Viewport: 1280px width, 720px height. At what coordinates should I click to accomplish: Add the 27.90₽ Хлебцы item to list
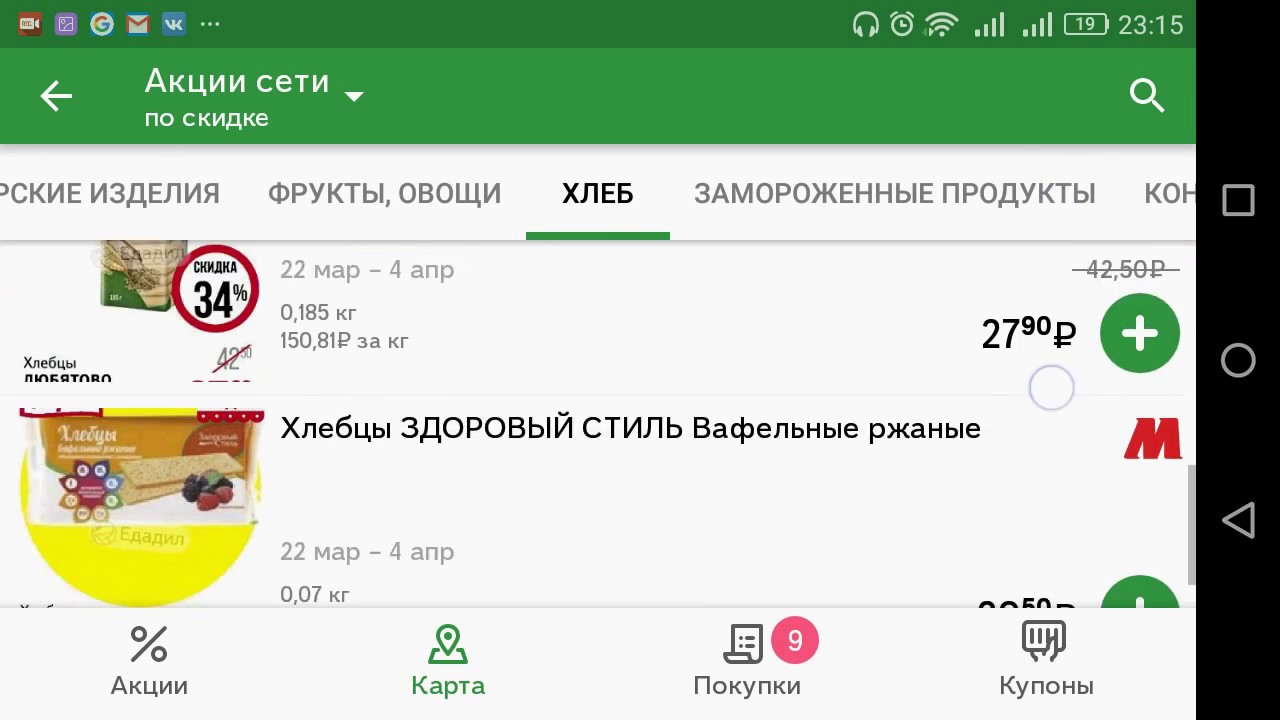[1140, 334]
